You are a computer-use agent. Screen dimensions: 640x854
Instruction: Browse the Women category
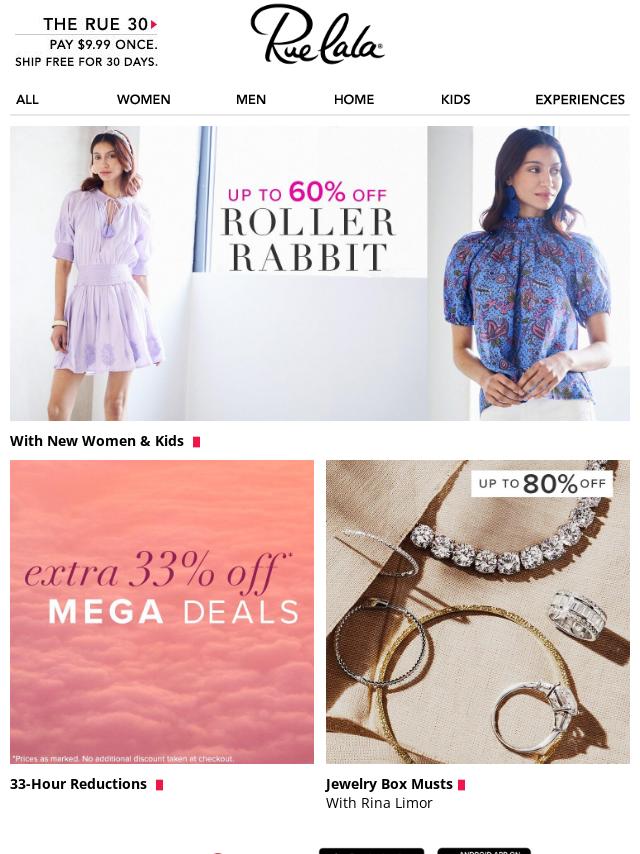click(143, 100)
